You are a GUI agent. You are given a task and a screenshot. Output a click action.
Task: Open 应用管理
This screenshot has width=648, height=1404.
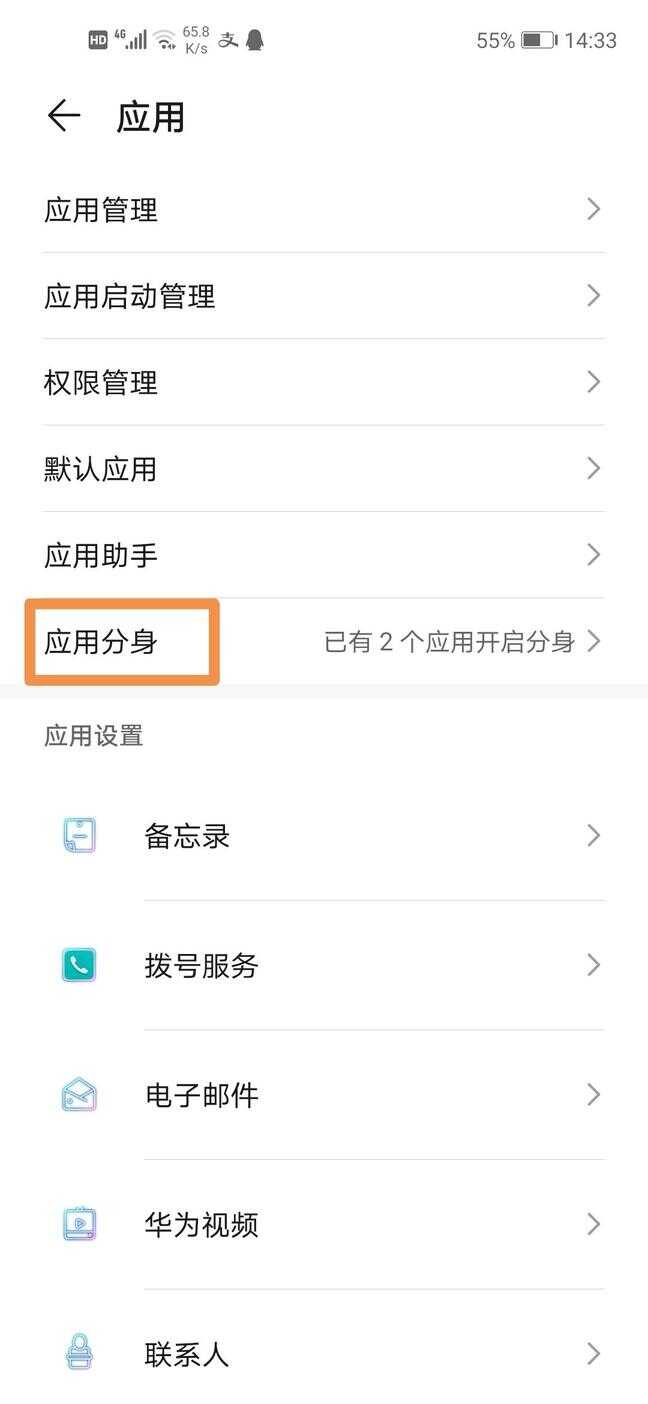(323, 210)
